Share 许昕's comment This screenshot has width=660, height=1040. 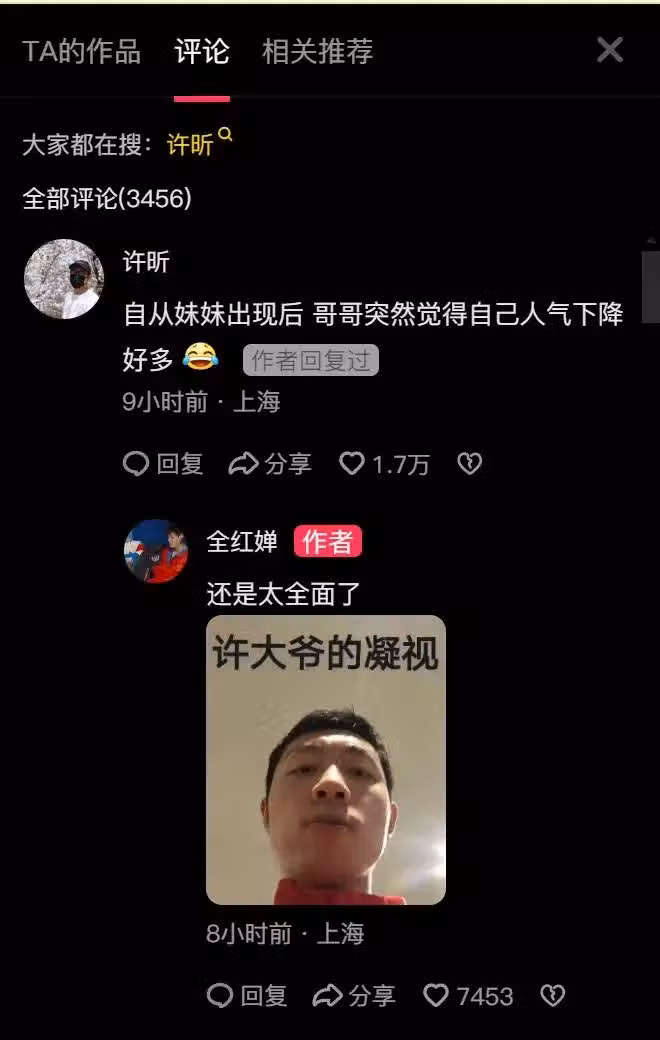[270, 464]
